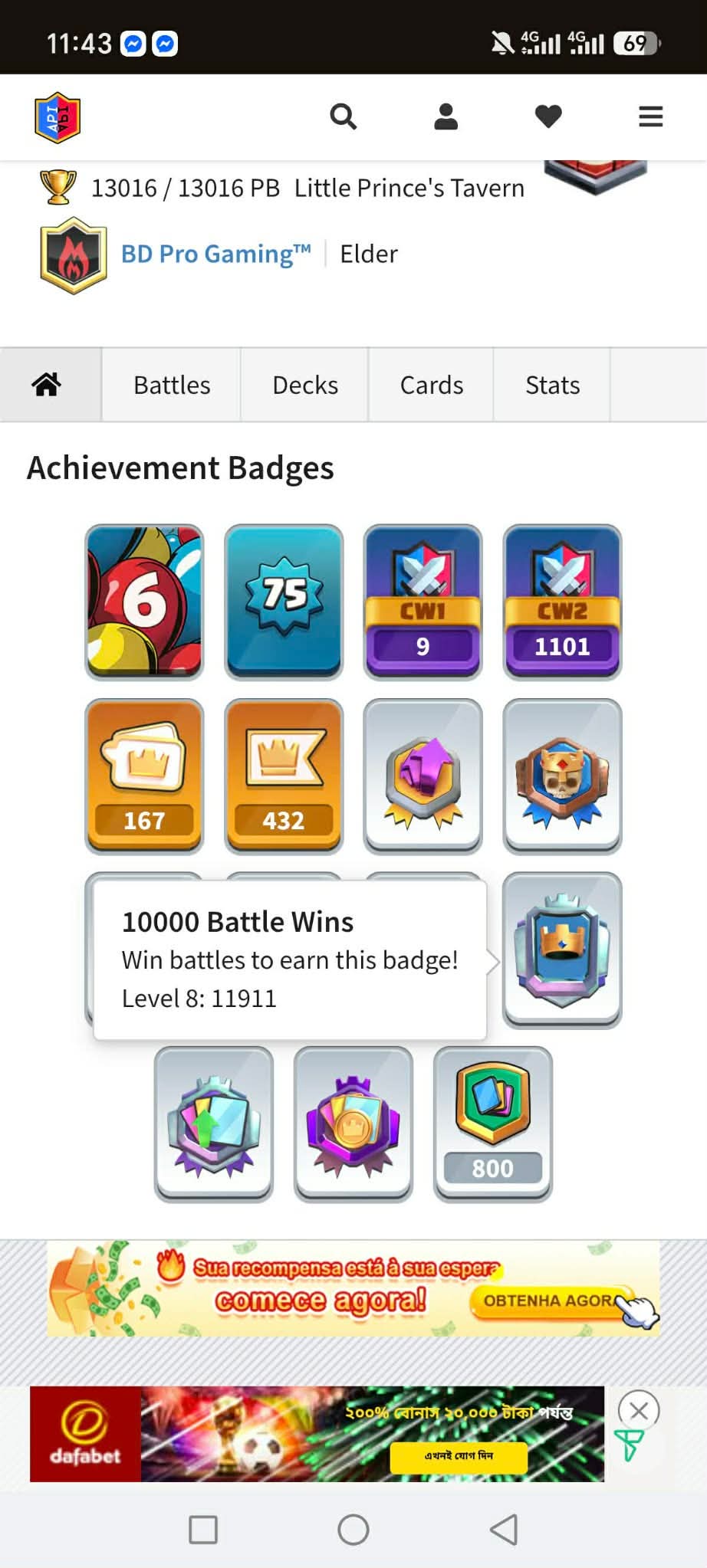Close the dafabet ad

point(638,1409)
